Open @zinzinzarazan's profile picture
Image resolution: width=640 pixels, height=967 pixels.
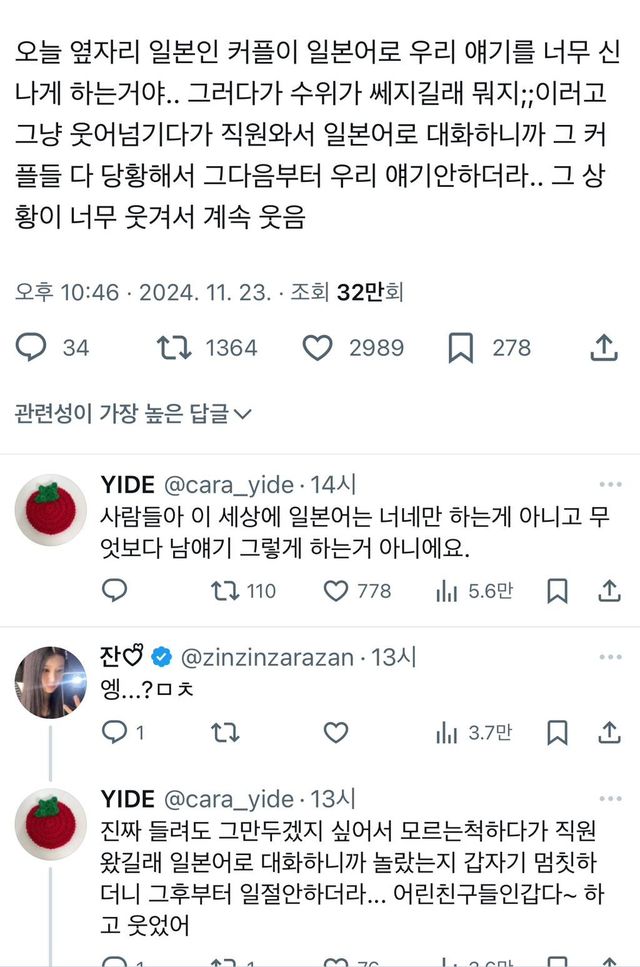point(50,683)
